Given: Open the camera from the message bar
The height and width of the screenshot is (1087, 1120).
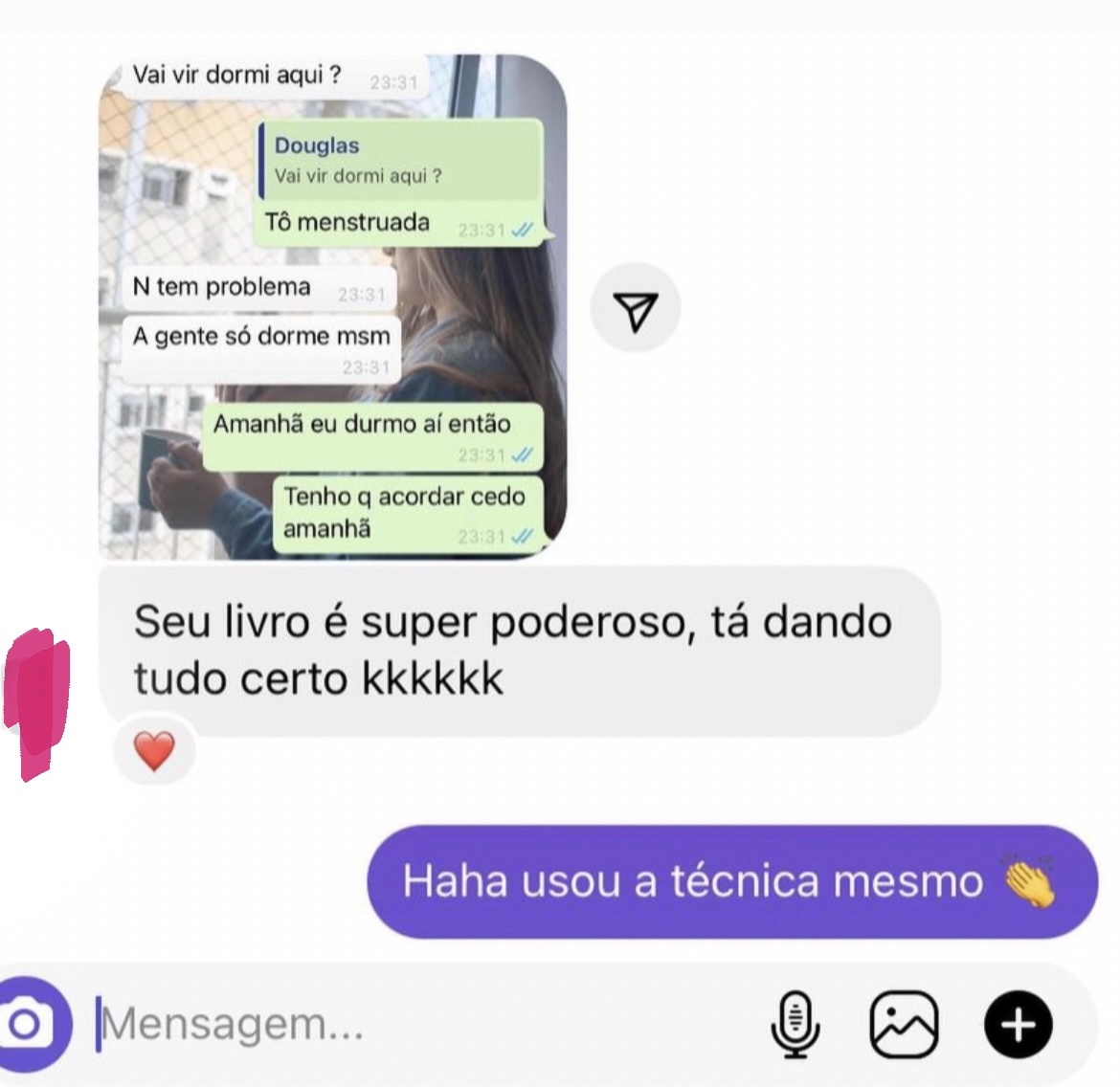Looking at the screenshot, I should coord(29,1025).
